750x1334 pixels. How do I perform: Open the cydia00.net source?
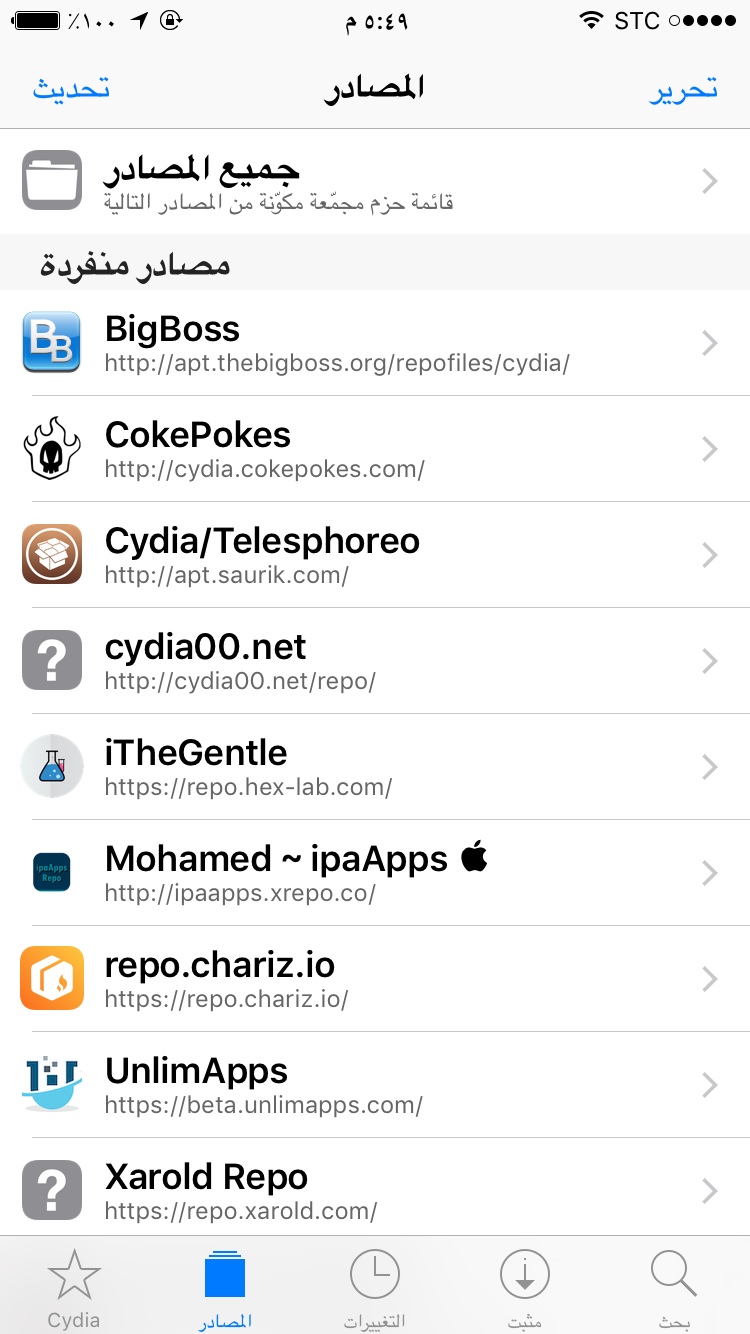coord(375,661)
